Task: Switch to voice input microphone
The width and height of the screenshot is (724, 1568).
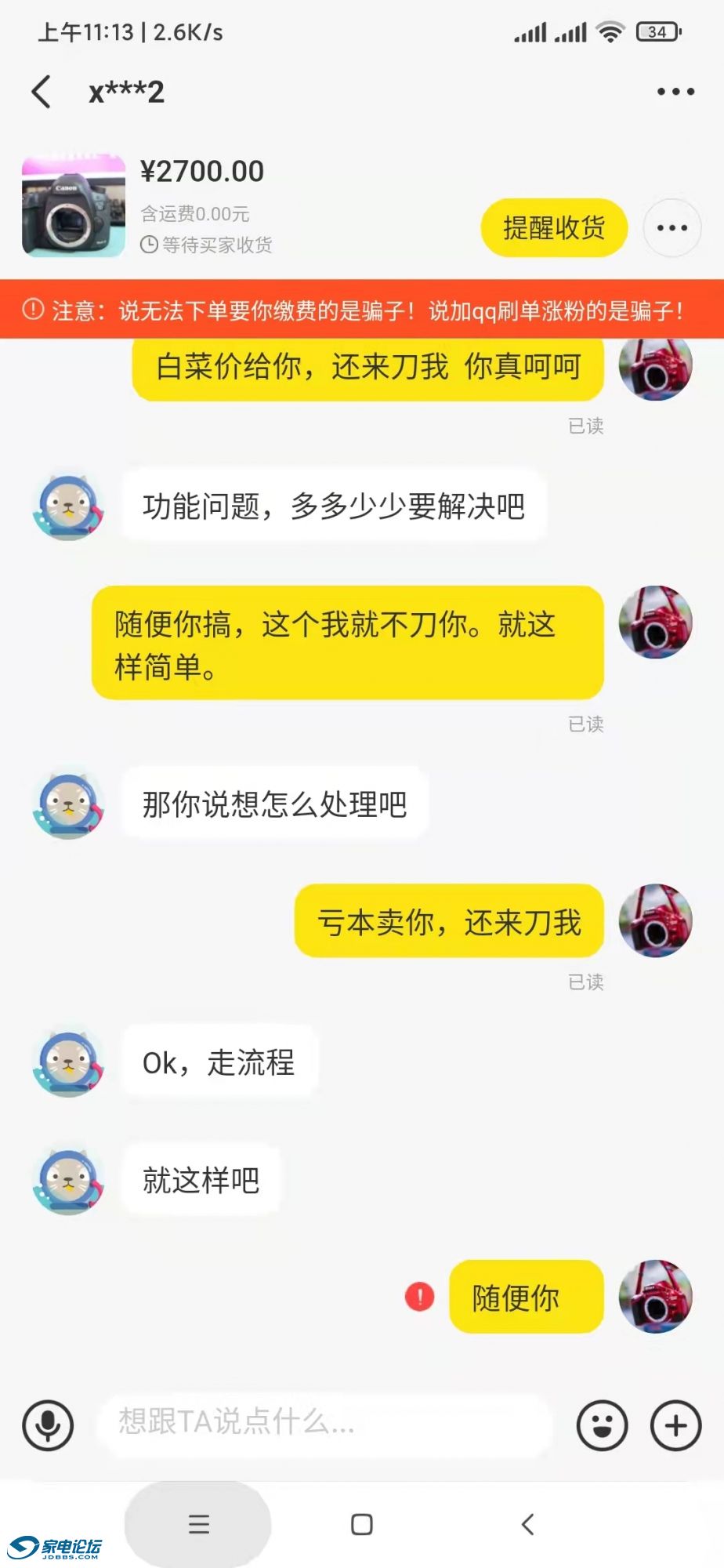Action: (48, 1425)
